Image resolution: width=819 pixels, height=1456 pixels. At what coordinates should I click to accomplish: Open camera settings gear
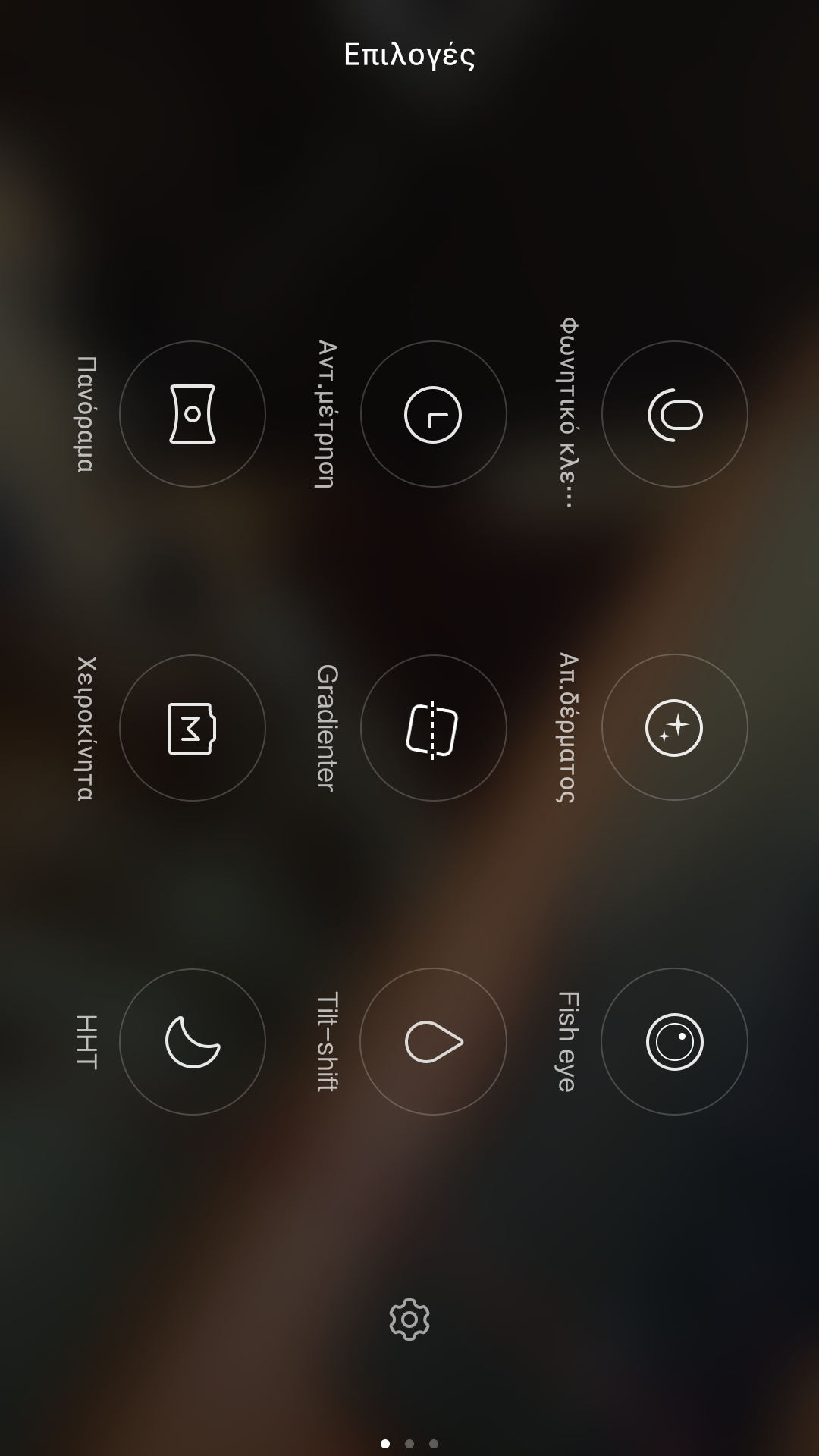tap(409, 1319)
